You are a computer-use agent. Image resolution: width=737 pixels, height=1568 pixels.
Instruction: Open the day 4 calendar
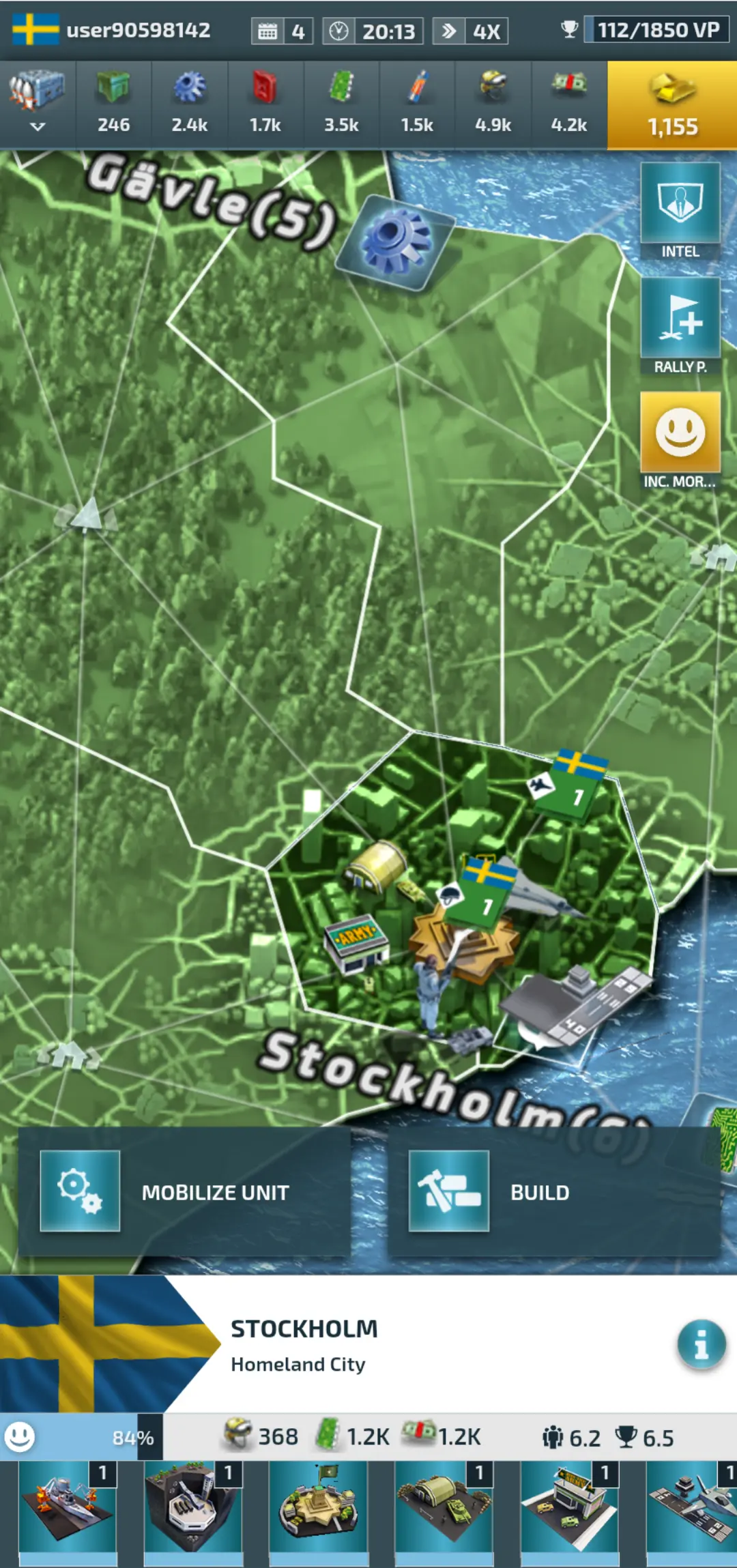tap(282, 31)
